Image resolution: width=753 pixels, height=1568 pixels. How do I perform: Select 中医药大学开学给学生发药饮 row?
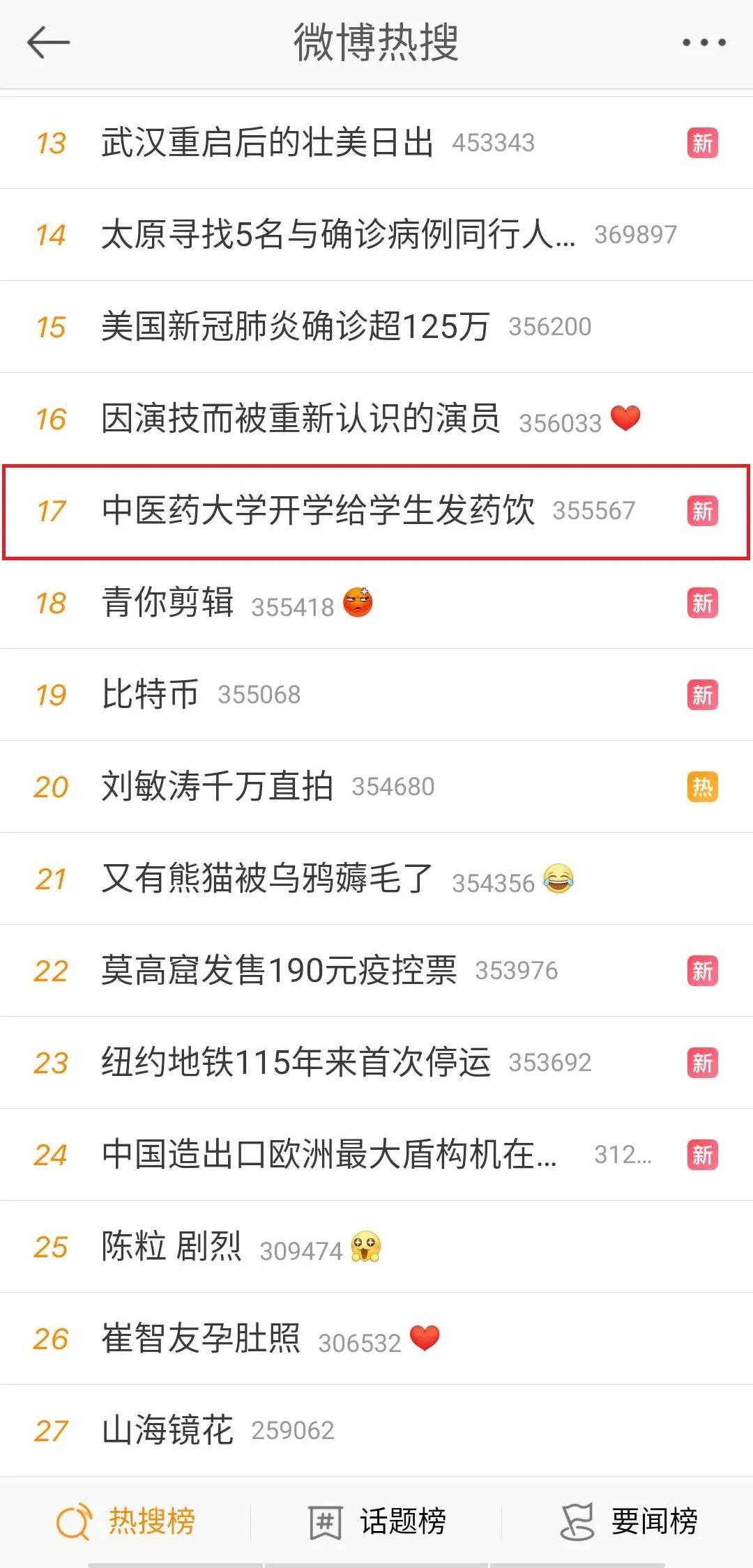(318, 511)
